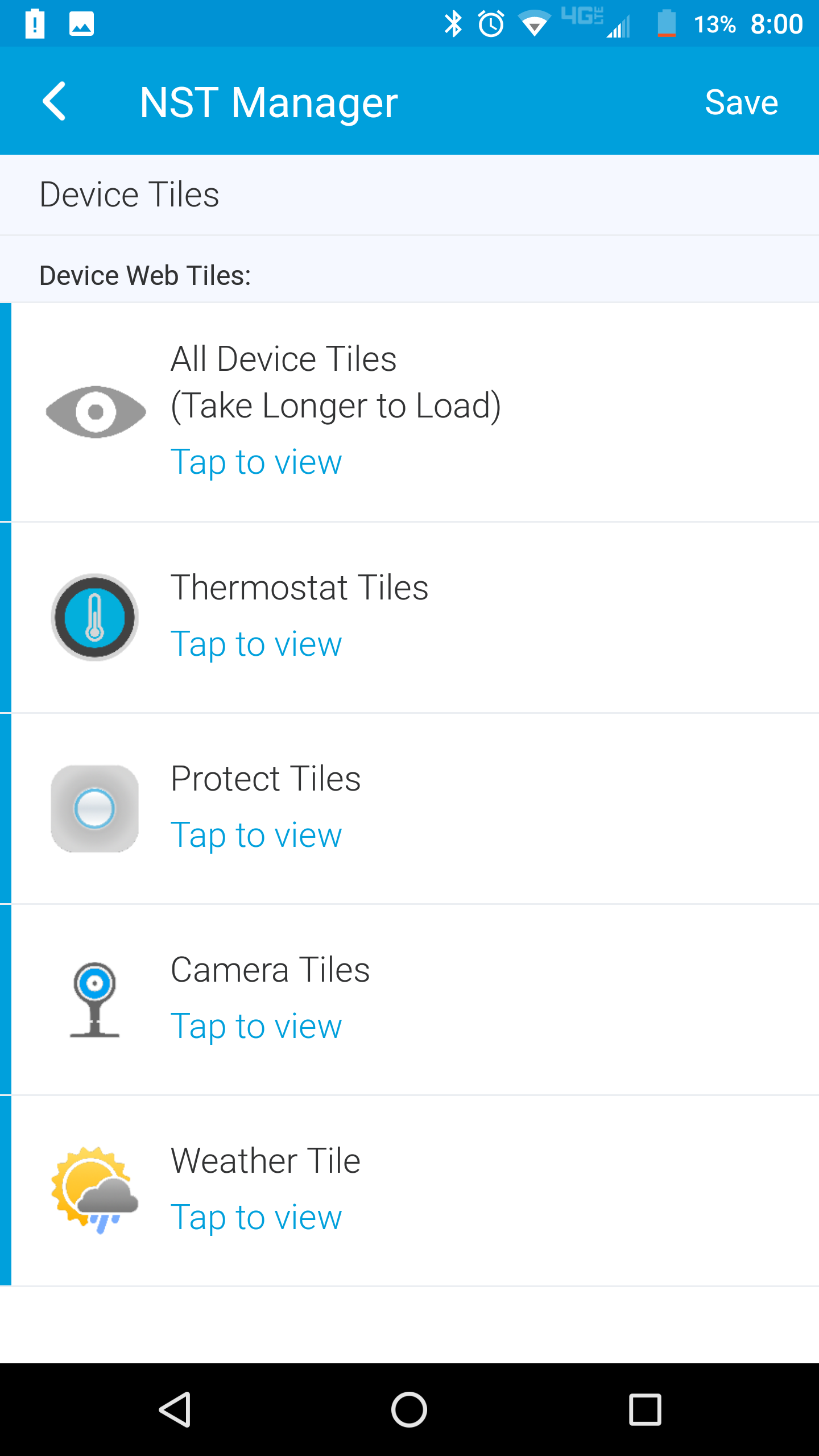Save the NST Manager settings
Screen dimensions: 819x1456
[741, 102]
